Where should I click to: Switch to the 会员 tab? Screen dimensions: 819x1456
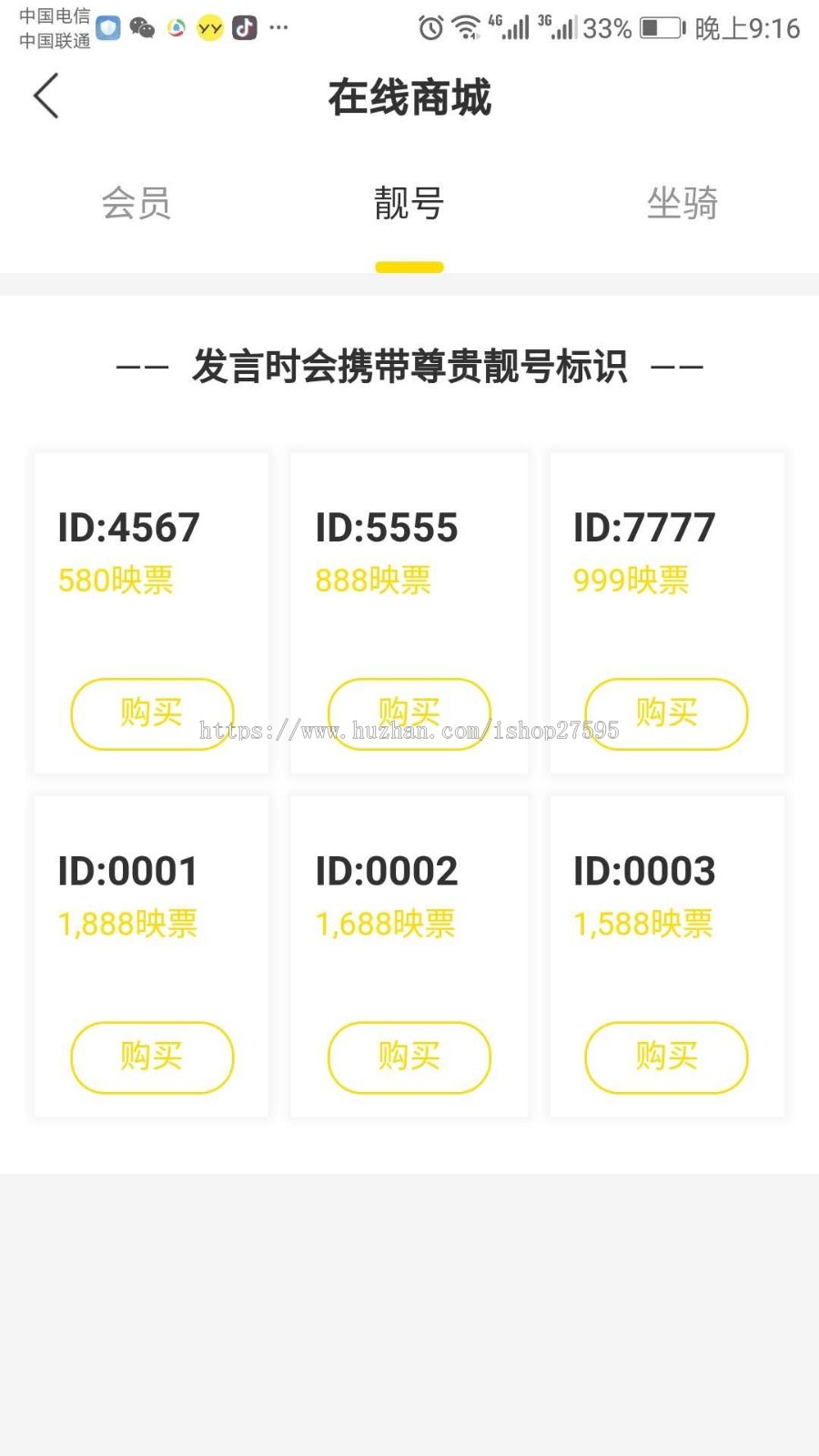[138, 204]
